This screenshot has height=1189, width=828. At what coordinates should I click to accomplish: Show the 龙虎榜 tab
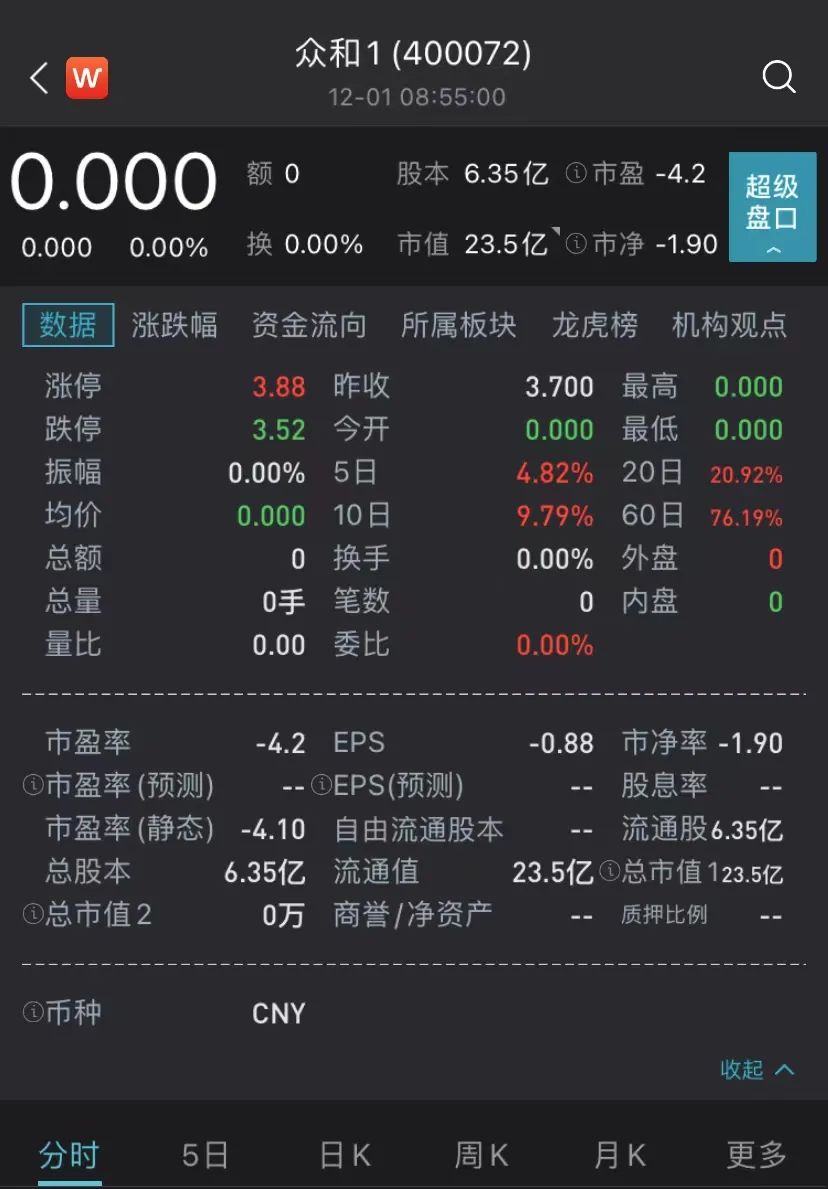(x=594, y=325)
